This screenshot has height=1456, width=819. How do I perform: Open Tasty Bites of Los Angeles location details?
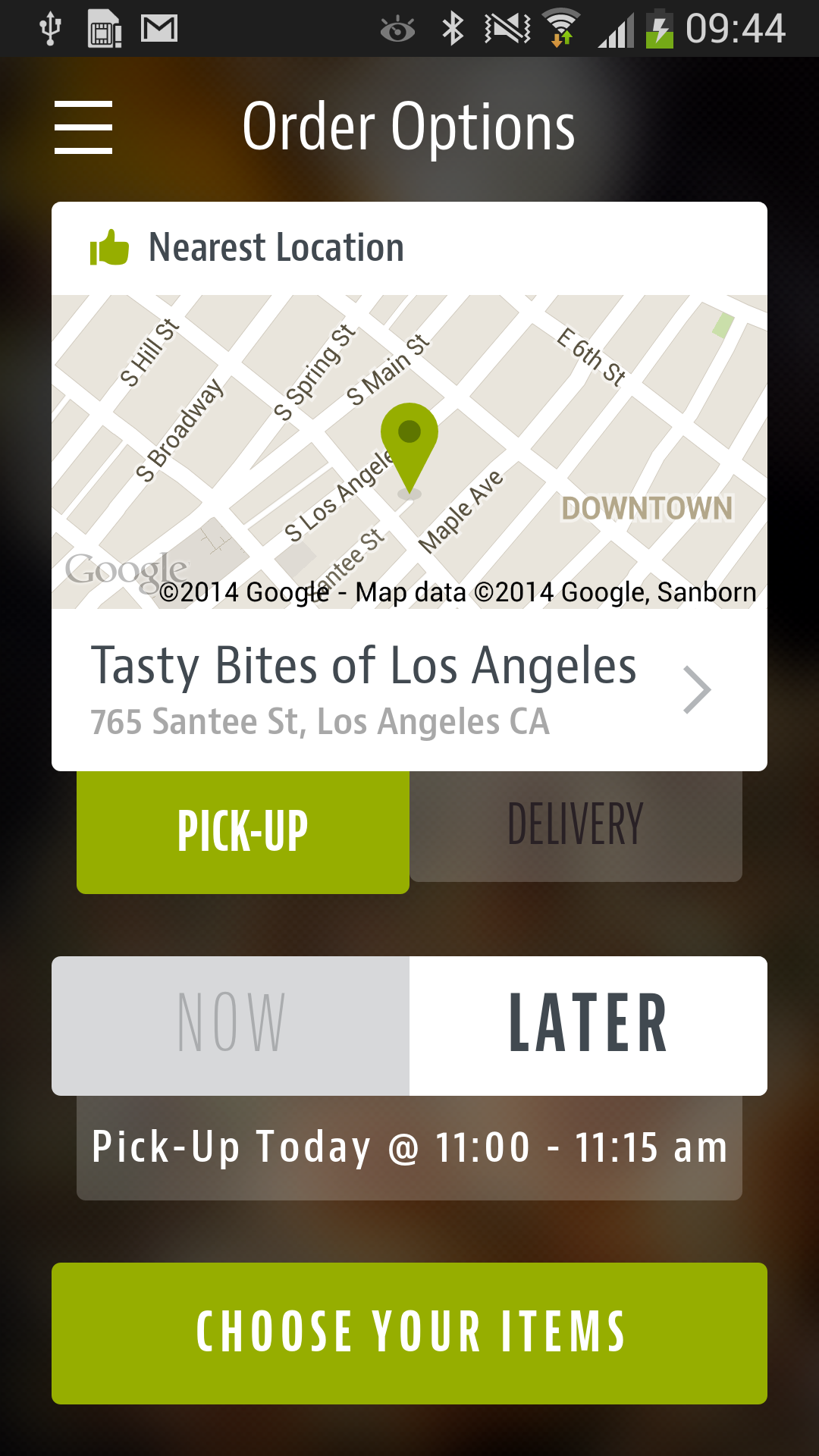click(409, 690)
